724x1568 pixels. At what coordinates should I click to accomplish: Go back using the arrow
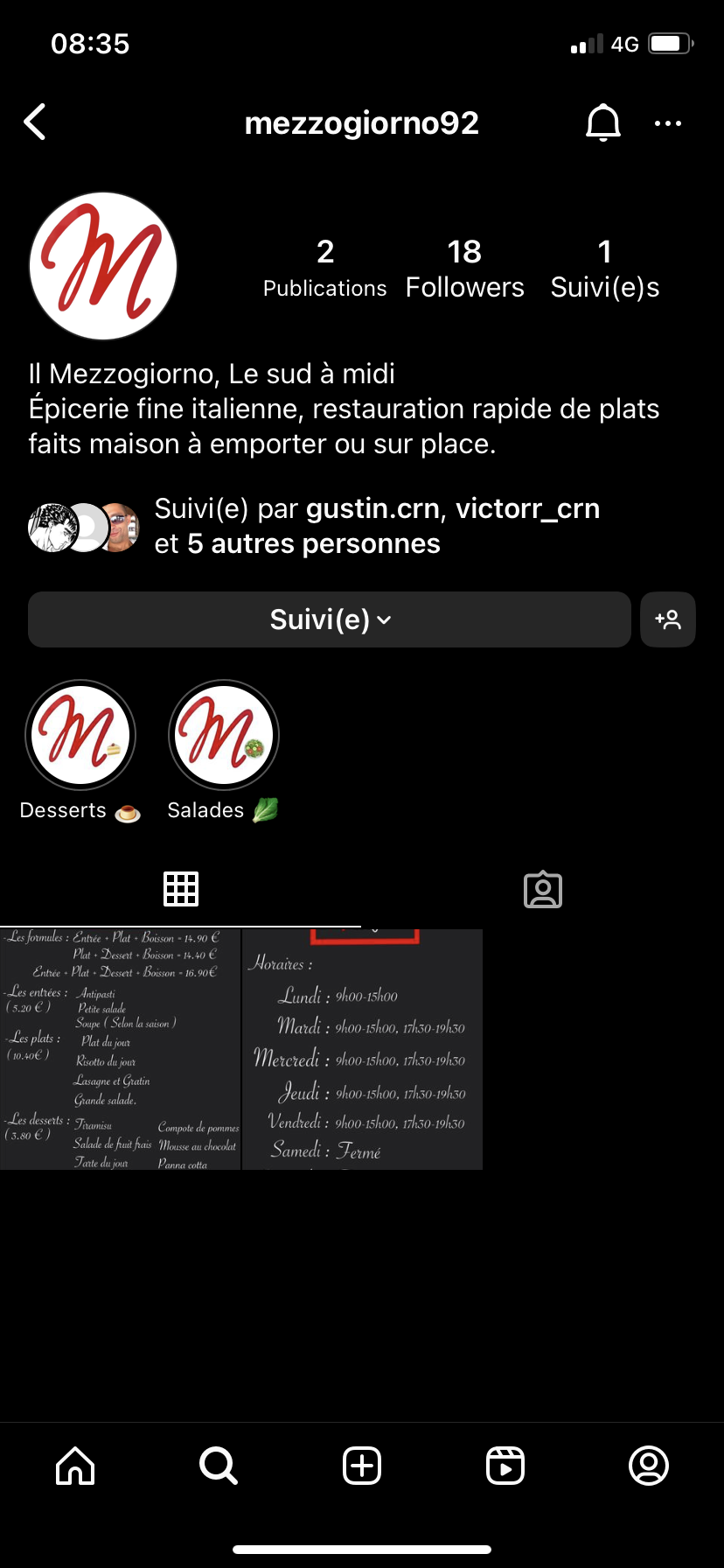click(35, 122)
